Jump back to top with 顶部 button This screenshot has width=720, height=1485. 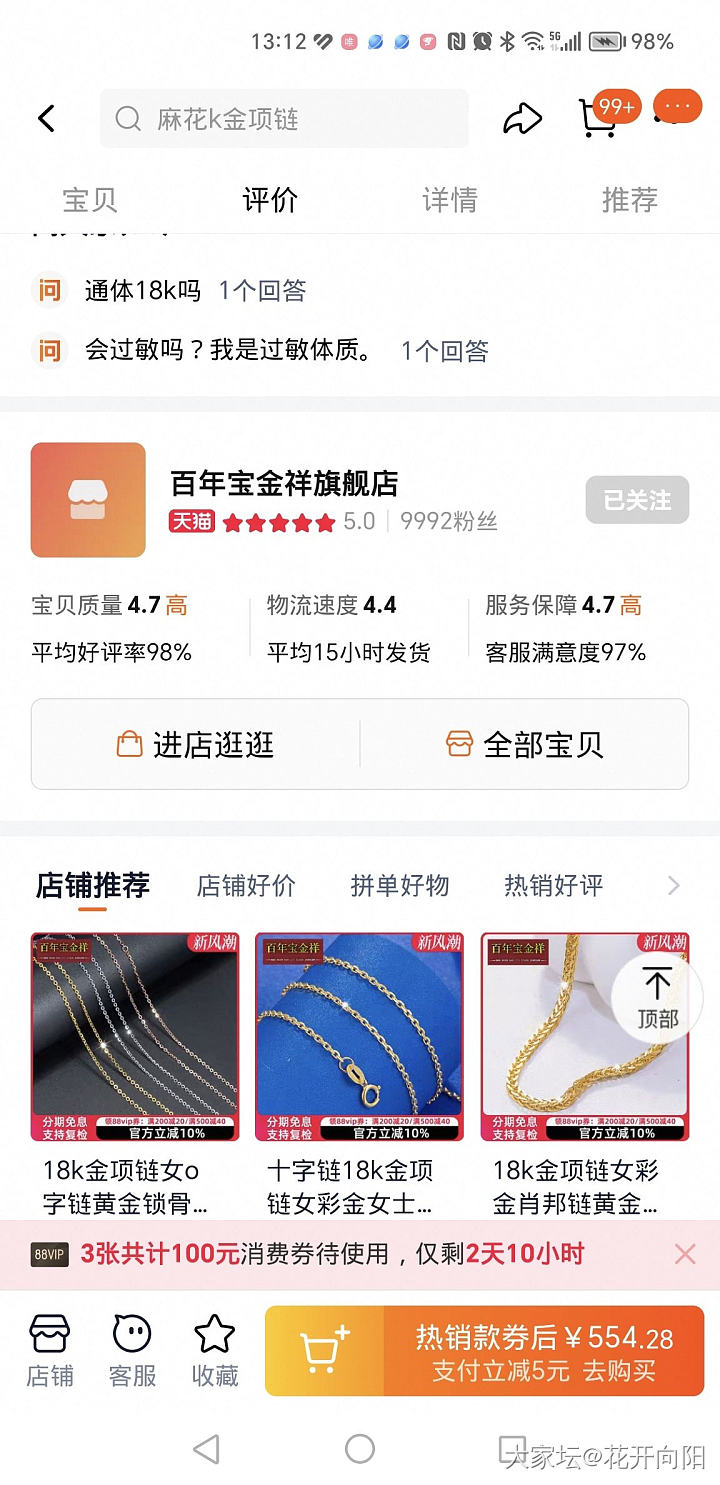tap(657, 998)
